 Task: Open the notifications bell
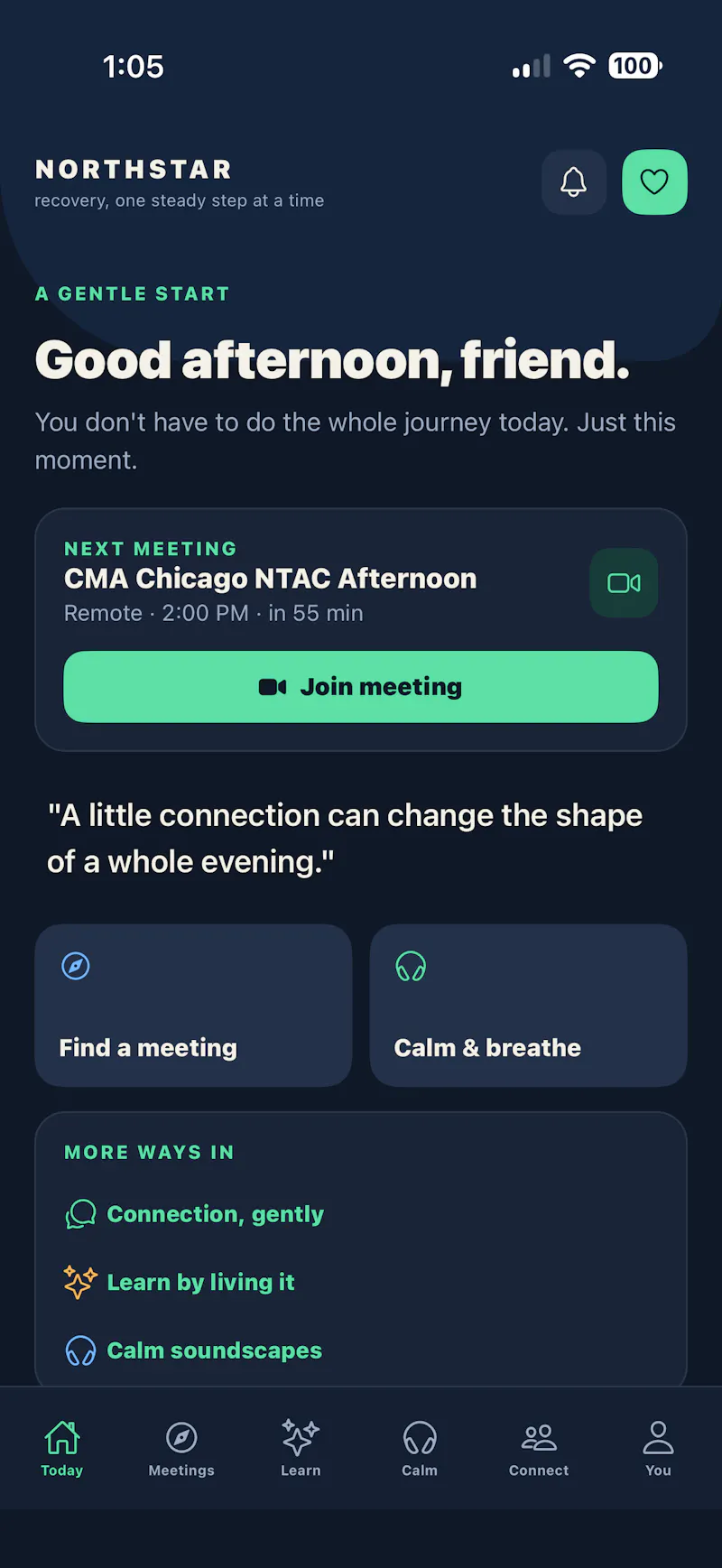[x=573, y=182]
